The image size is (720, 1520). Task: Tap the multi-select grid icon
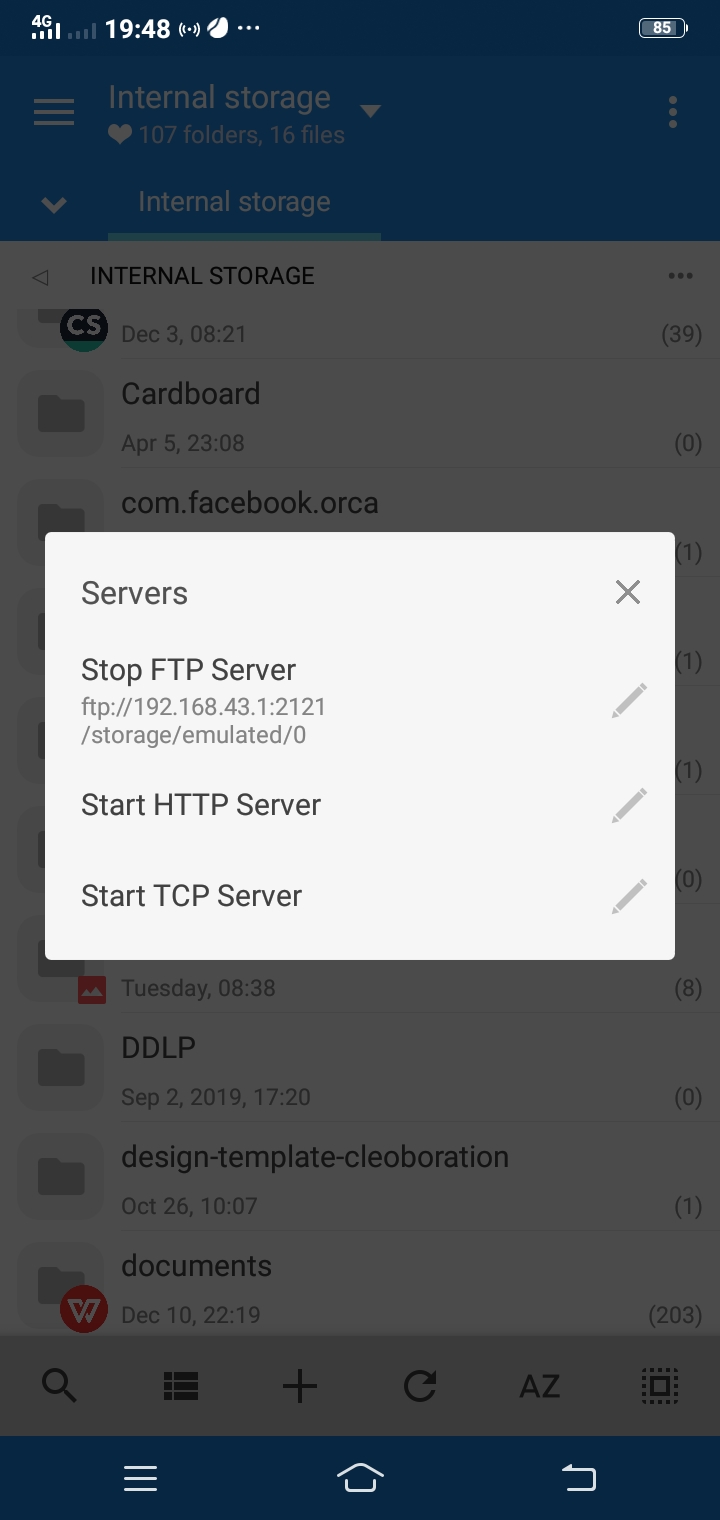tap(658, 1386)
